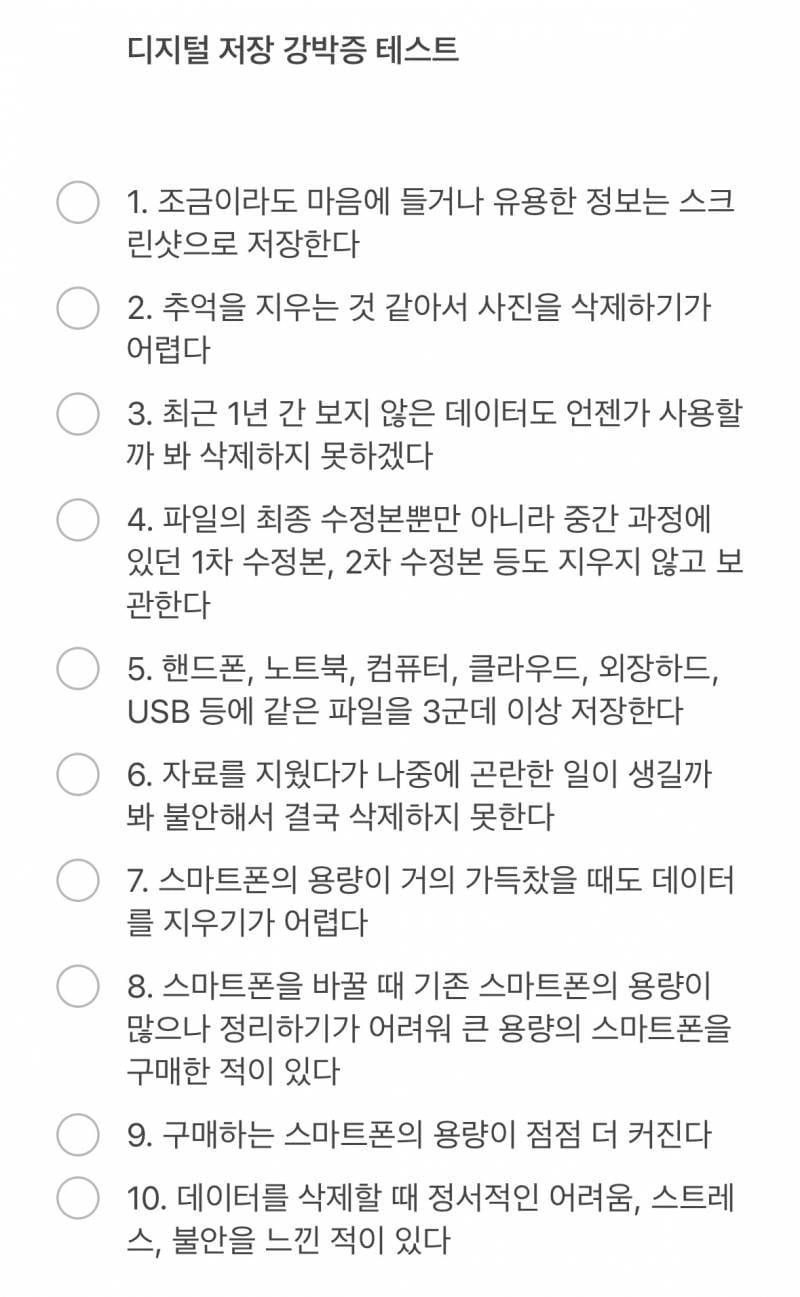Select the radio button for question 5
This screenshot has width=800, height=1297.
[76, 670]
